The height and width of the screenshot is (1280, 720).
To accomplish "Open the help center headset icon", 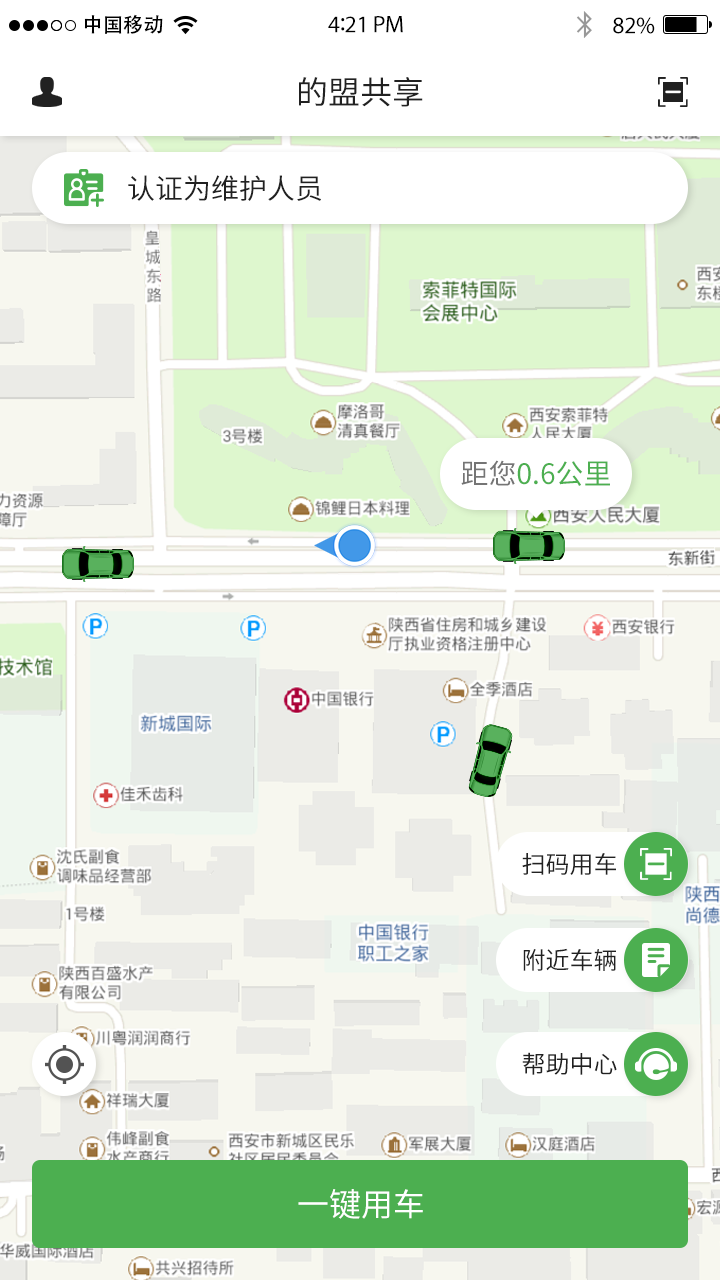I will coord(655,1064).
